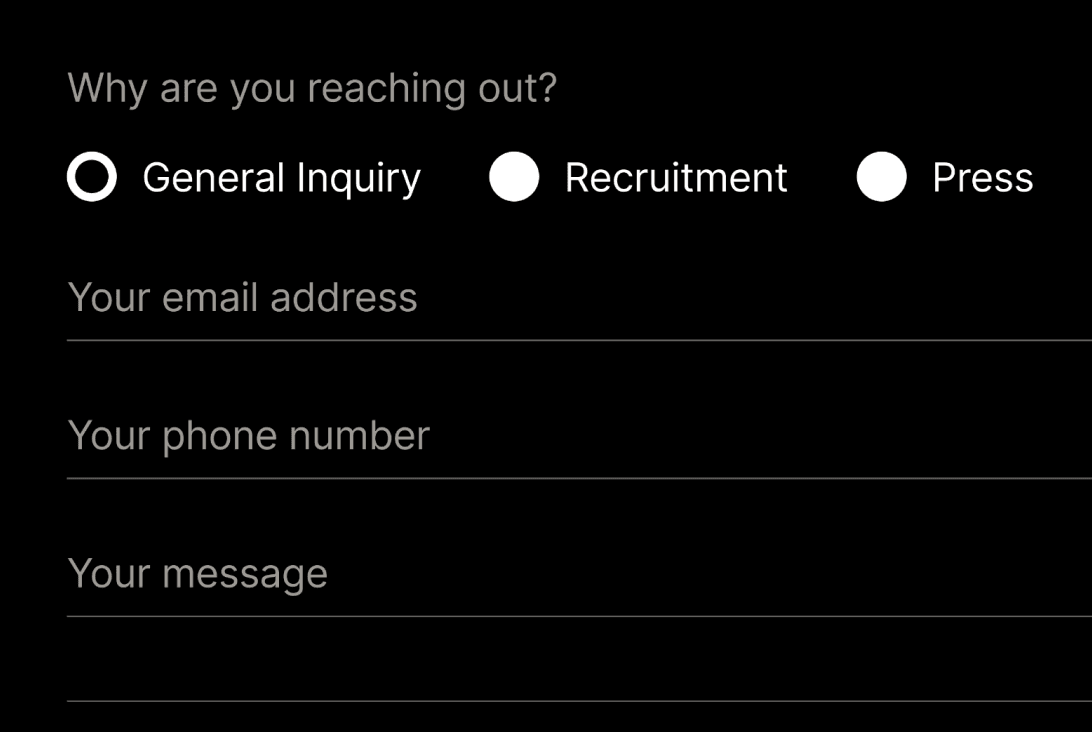
Task: Enter the Your message text field
Action: 578,575
